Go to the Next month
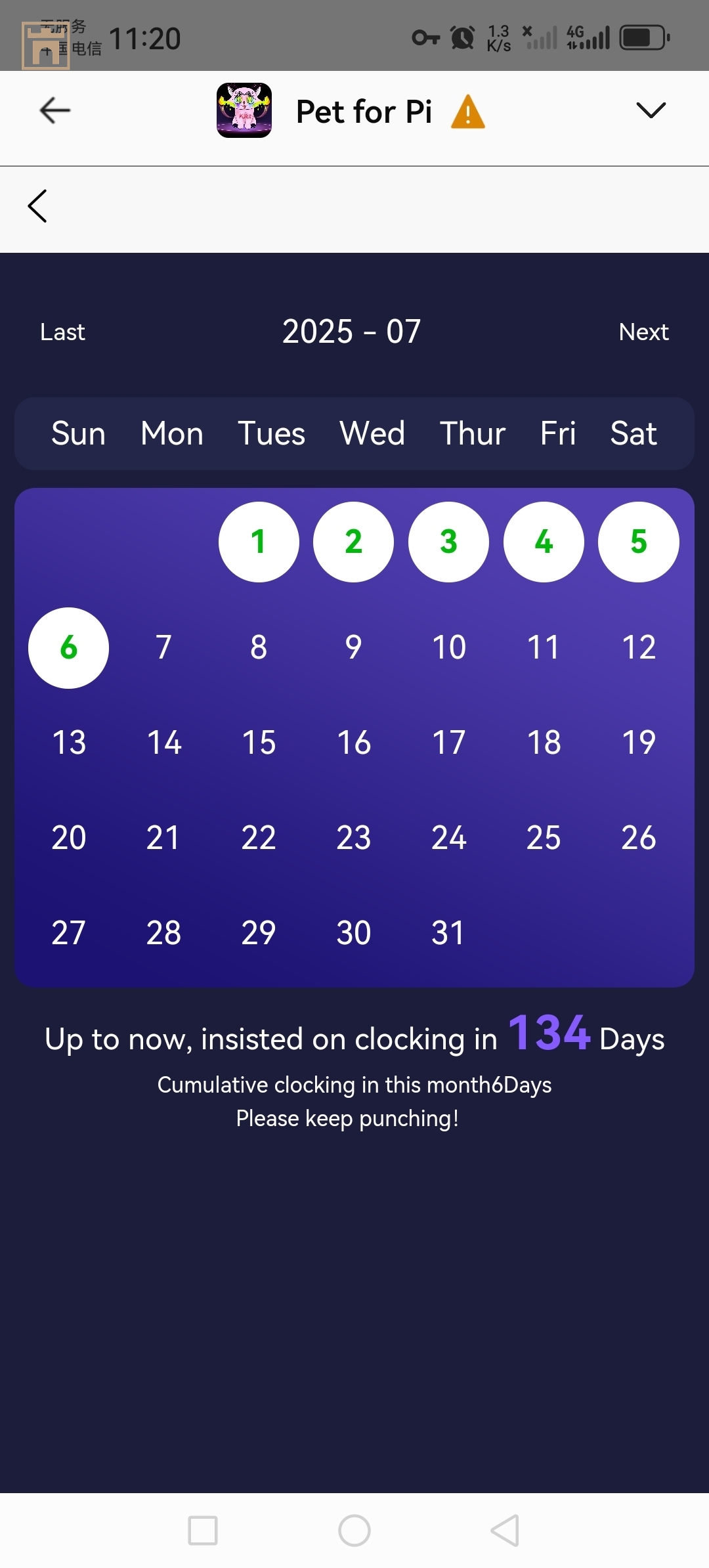This screenshot has height=1568, width=709. 643,332
